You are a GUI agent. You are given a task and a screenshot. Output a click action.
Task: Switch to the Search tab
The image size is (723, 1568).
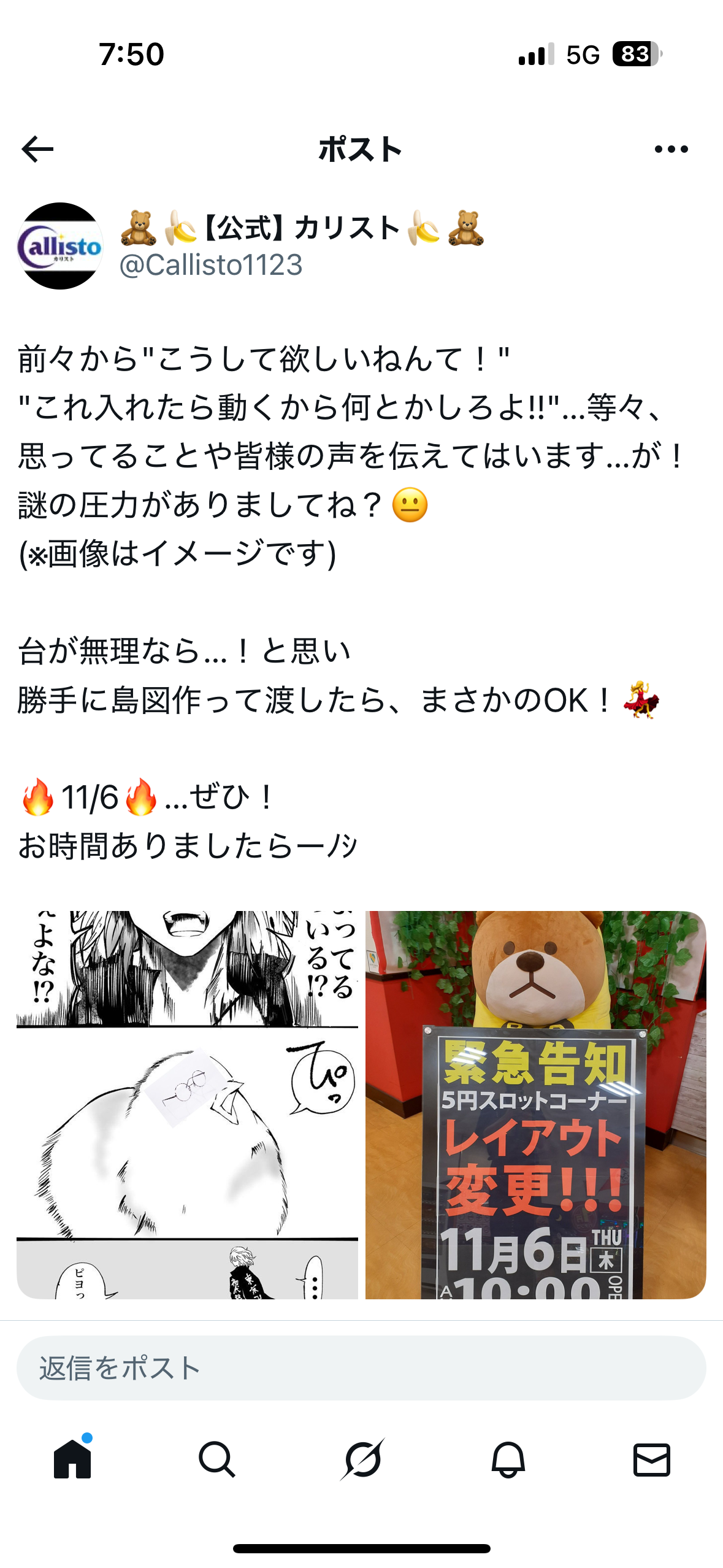[x=217, y=1459]
